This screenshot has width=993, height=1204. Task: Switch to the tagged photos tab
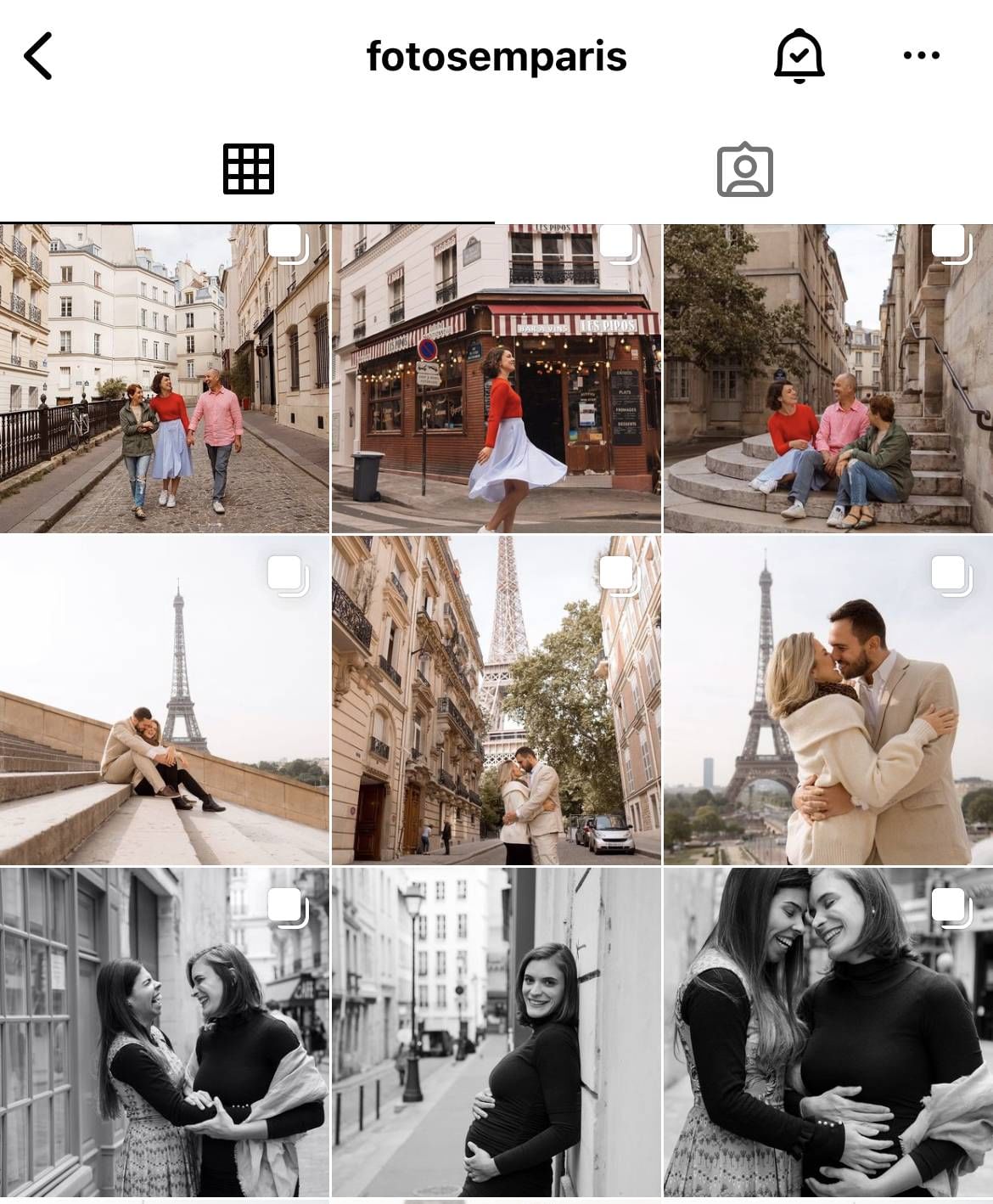(x=744, y=169)
